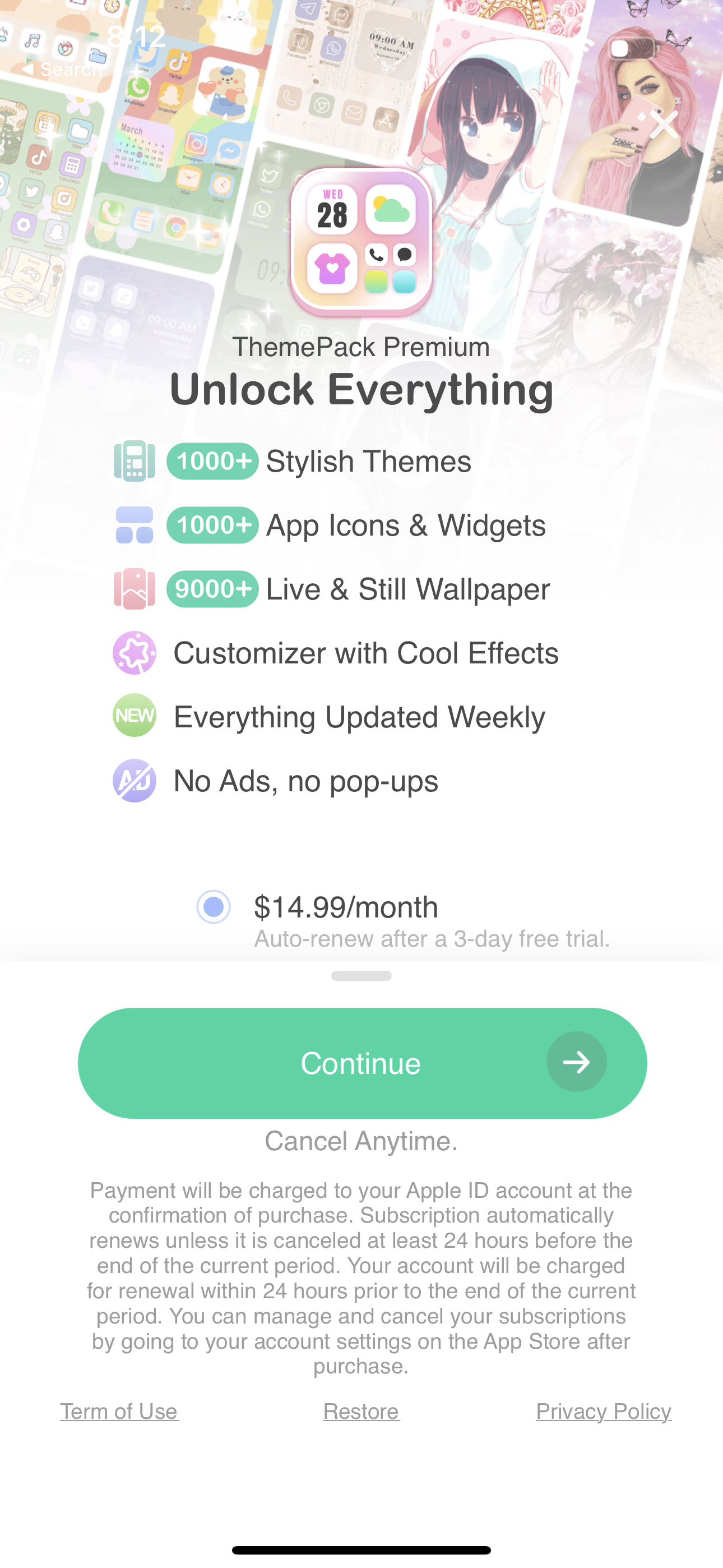Click the Customizer star effects icon
This screenshot has width=723, height=1568.
coord(135,653)
